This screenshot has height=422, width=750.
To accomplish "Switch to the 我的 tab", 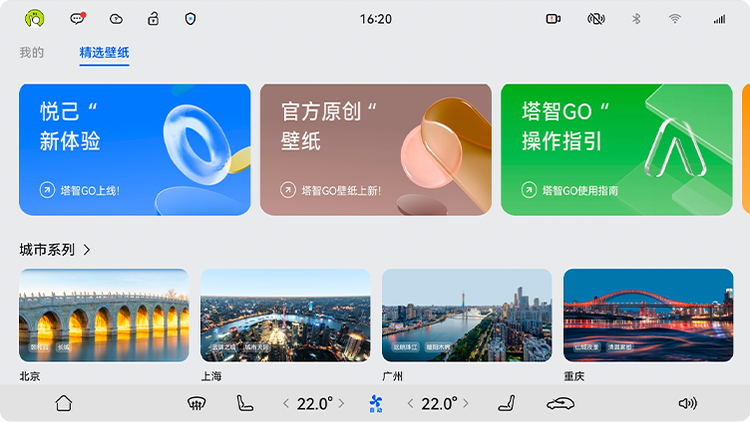I will (32, 52).
